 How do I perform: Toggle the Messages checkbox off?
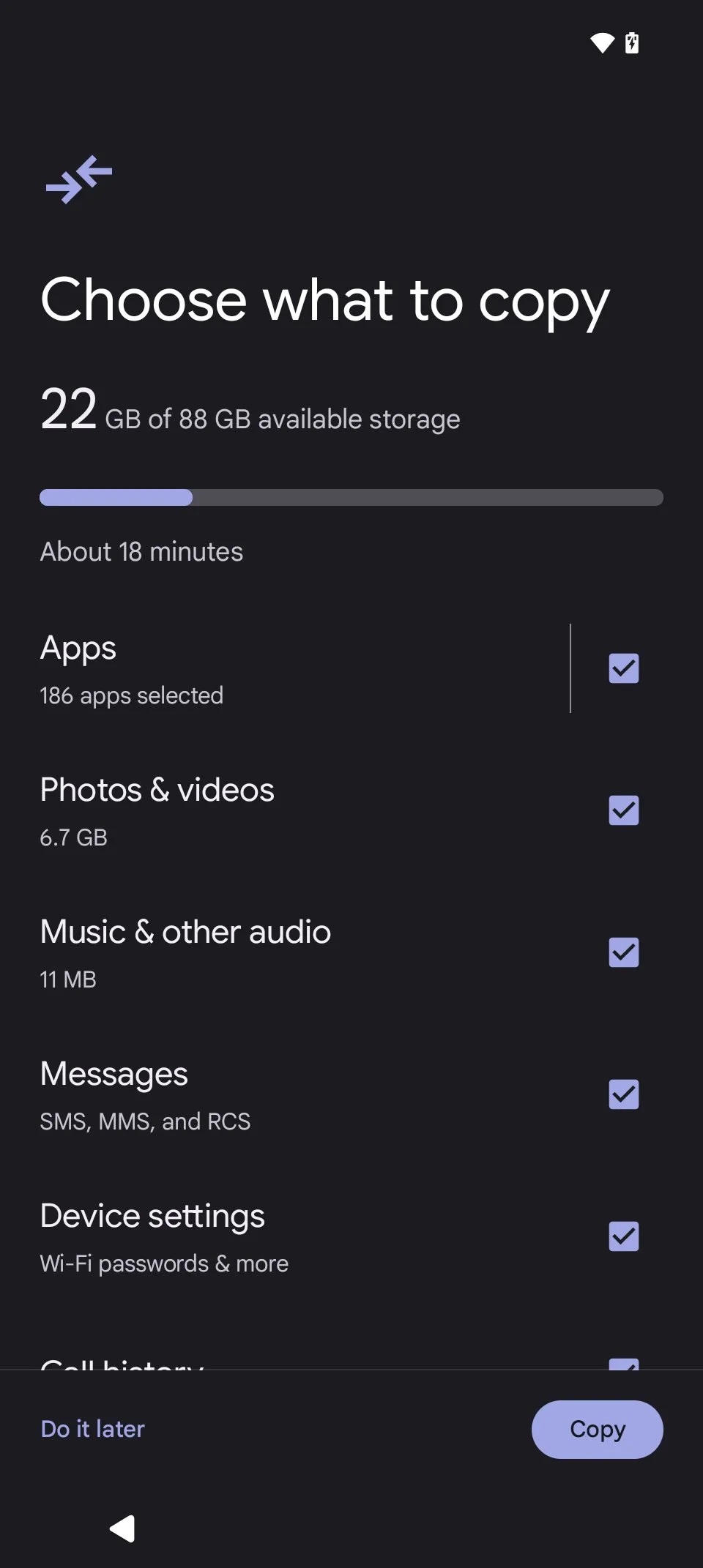coord(624,1094)
